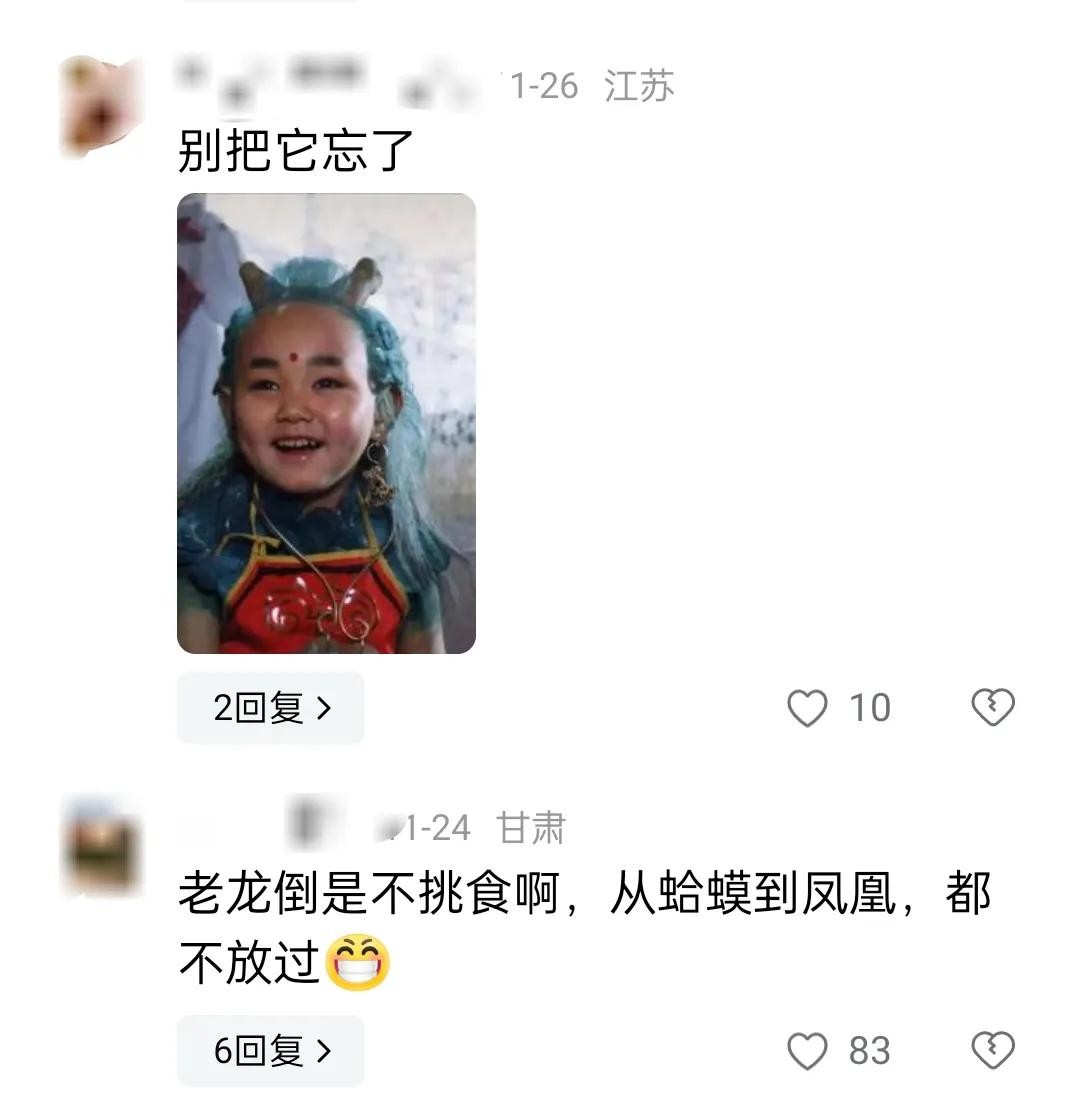Expand the 6回复 replies

(x=270, y=1051)
